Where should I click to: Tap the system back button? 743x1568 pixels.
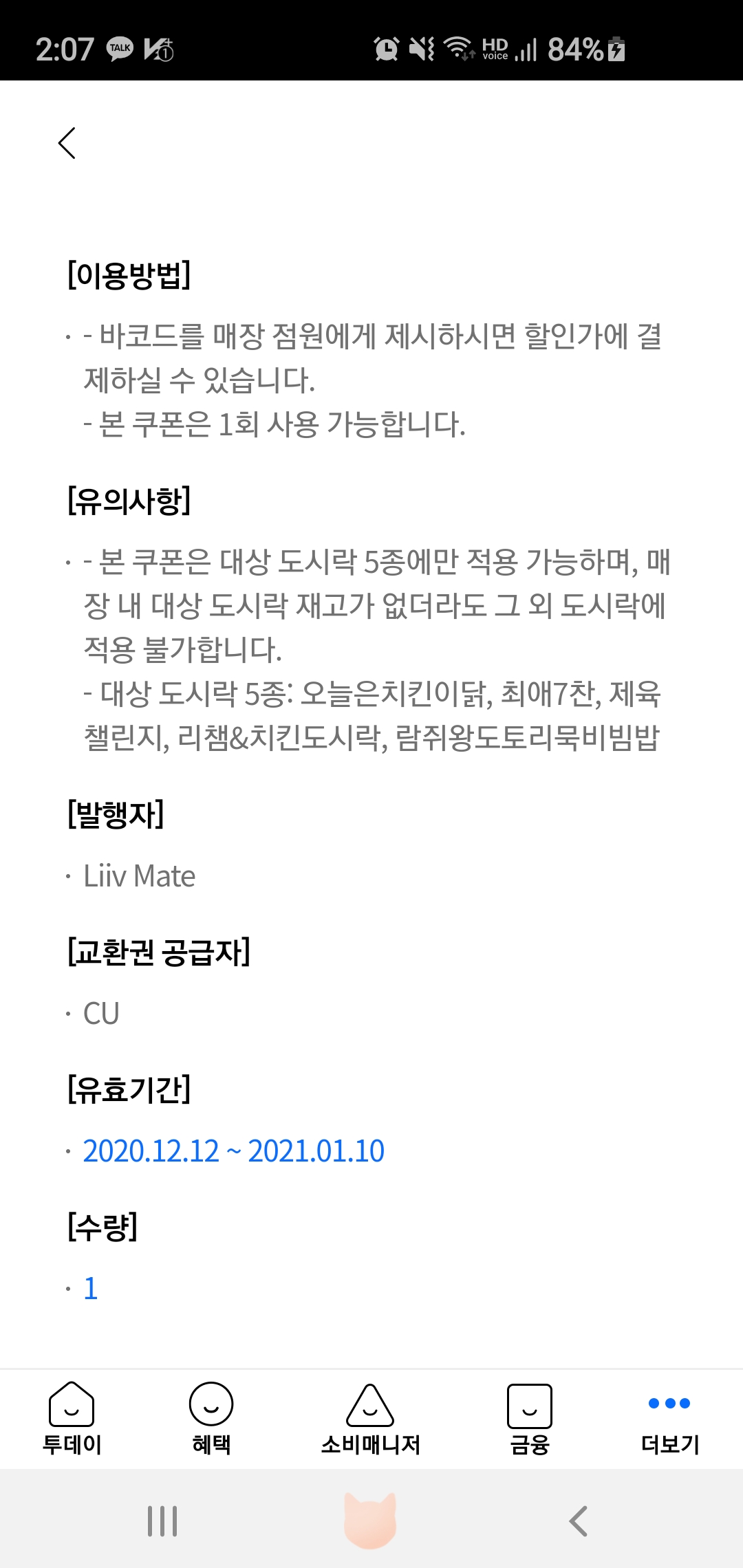coord(579,1521)
